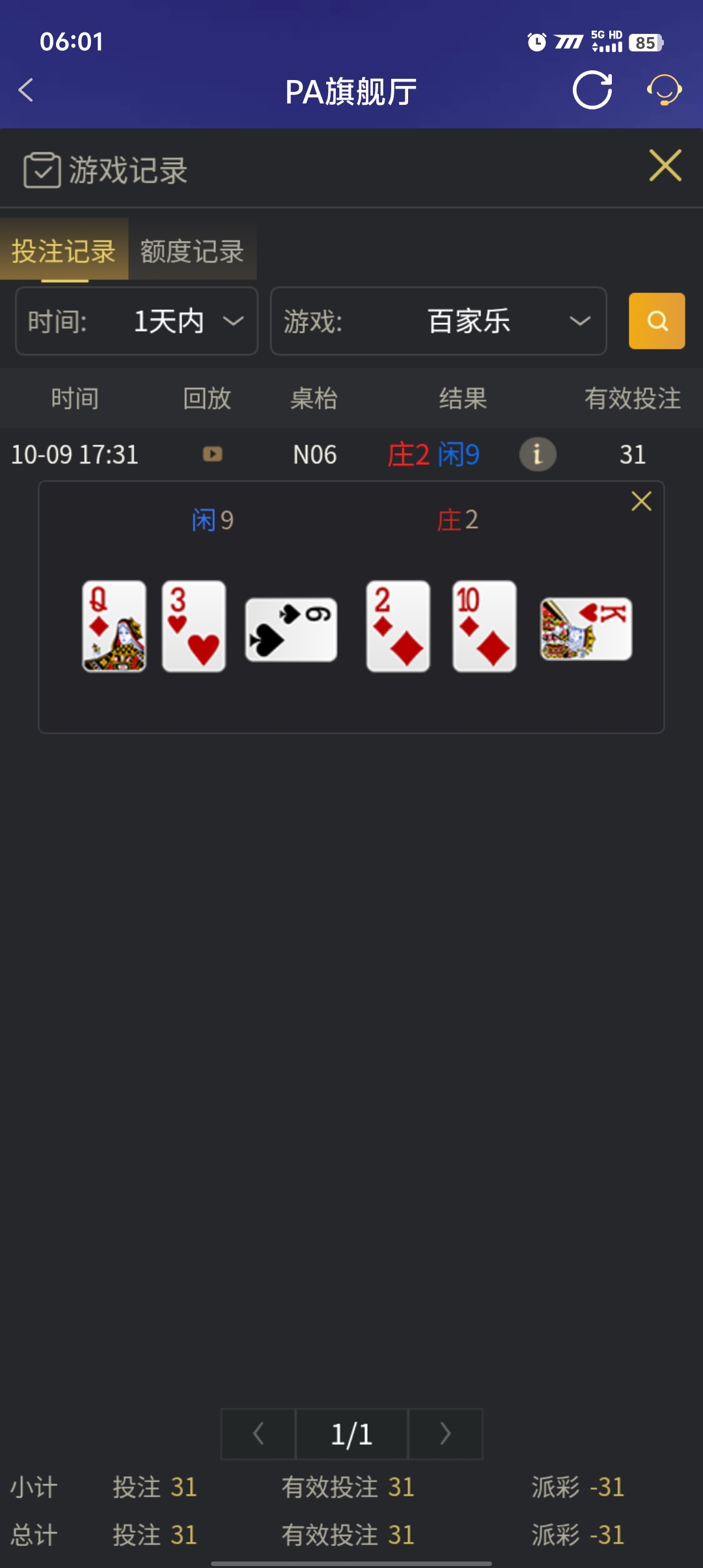Select the 投注记录 tab
Image resolution: width=703 pixels, height=1568 pixels.
[x=64, y=251]
